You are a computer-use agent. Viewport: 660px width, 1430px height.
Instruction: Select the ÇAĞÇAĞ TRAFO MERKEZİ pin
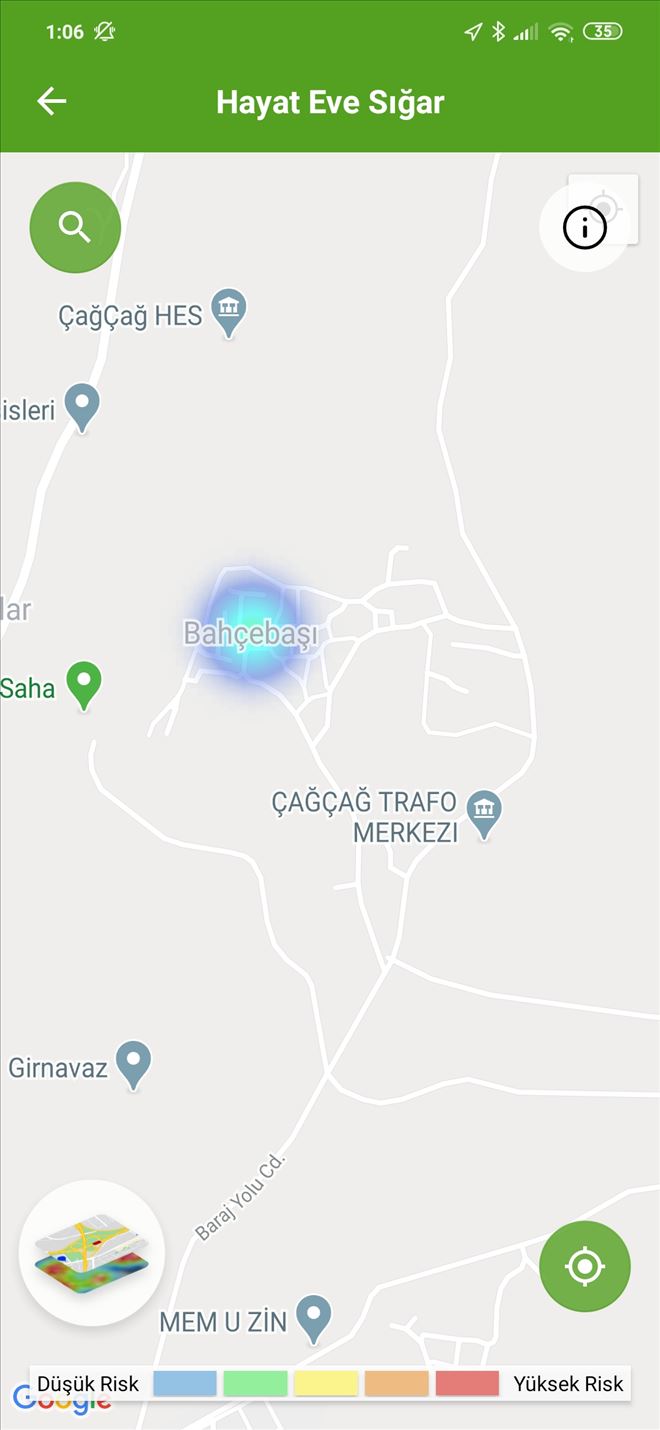(x=484, y=812)
